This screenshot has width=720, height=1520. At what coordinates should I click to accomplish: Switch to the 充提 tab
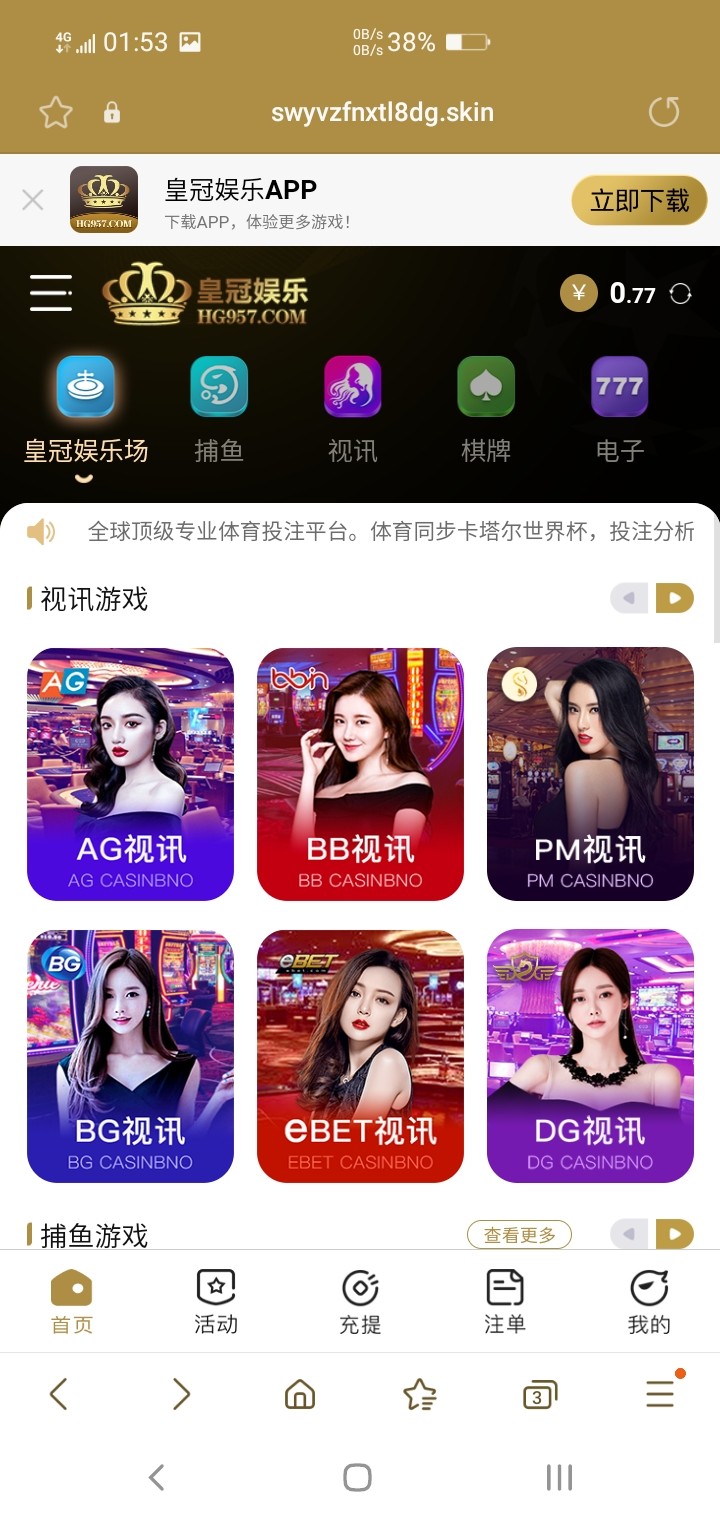(360, 1302)
